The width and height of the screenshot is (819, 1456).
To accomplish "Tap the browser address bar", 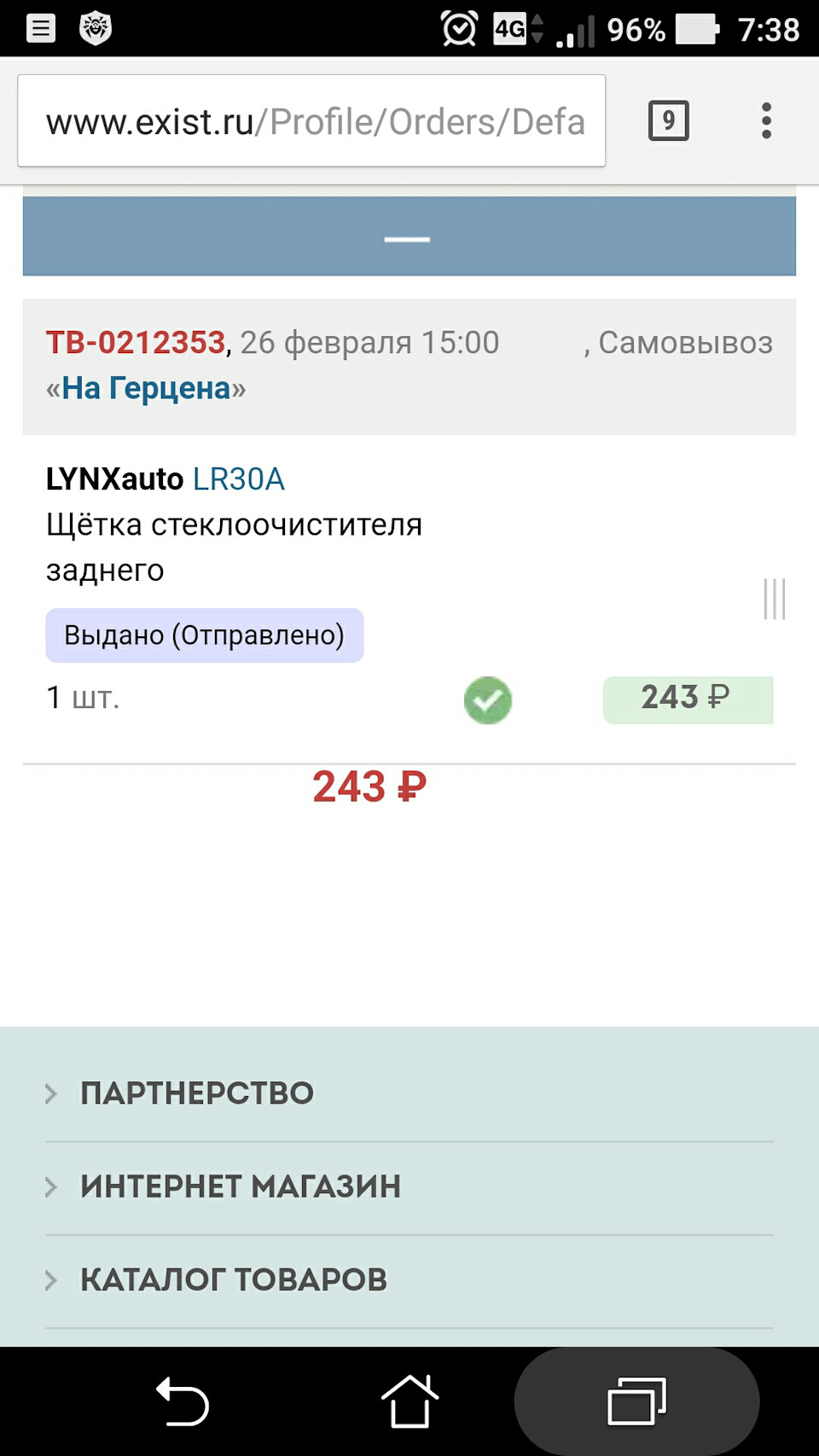I will [x=311, y=121].
